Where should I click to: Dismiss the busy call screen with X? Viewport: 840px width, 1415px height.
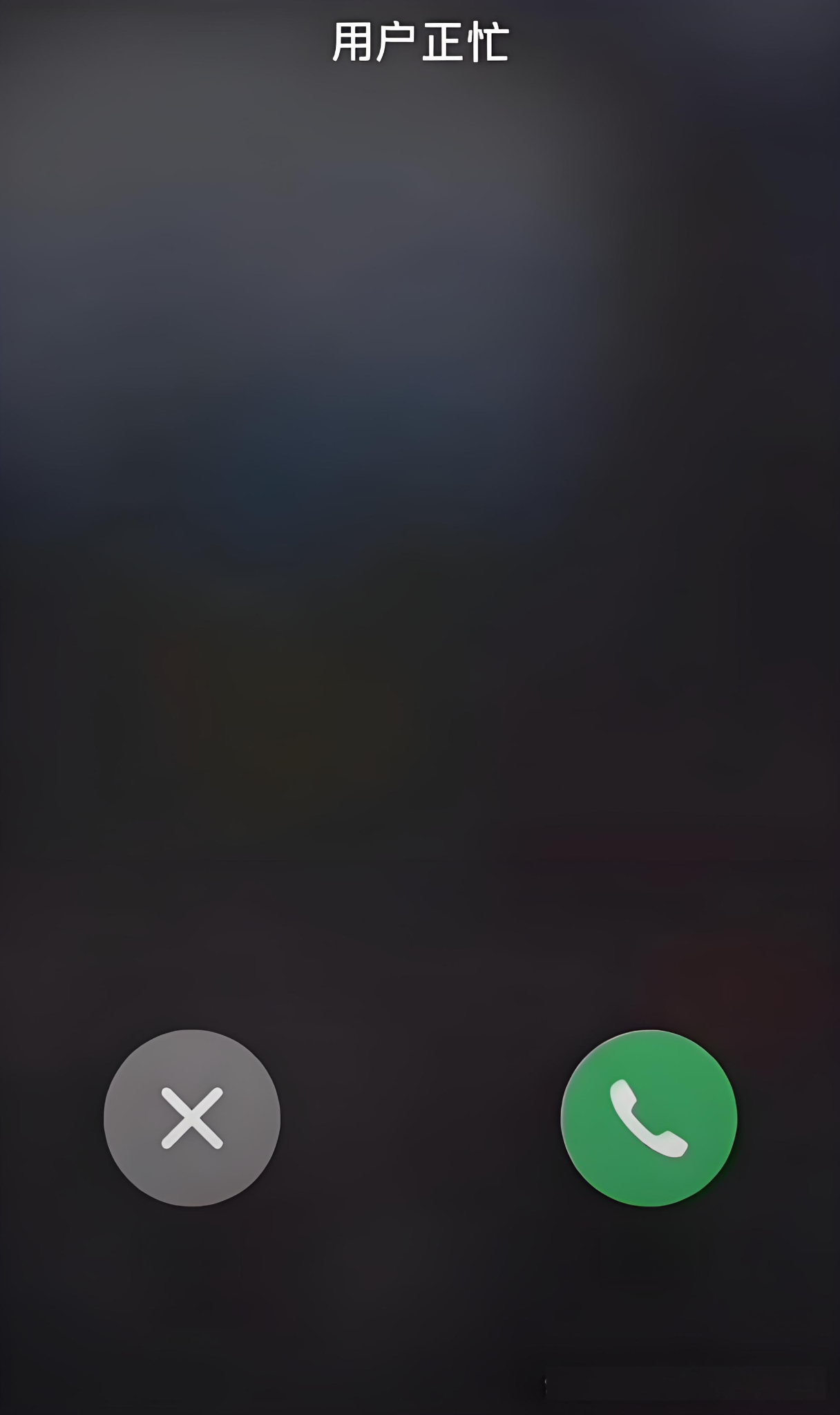tap(192, 1118)
